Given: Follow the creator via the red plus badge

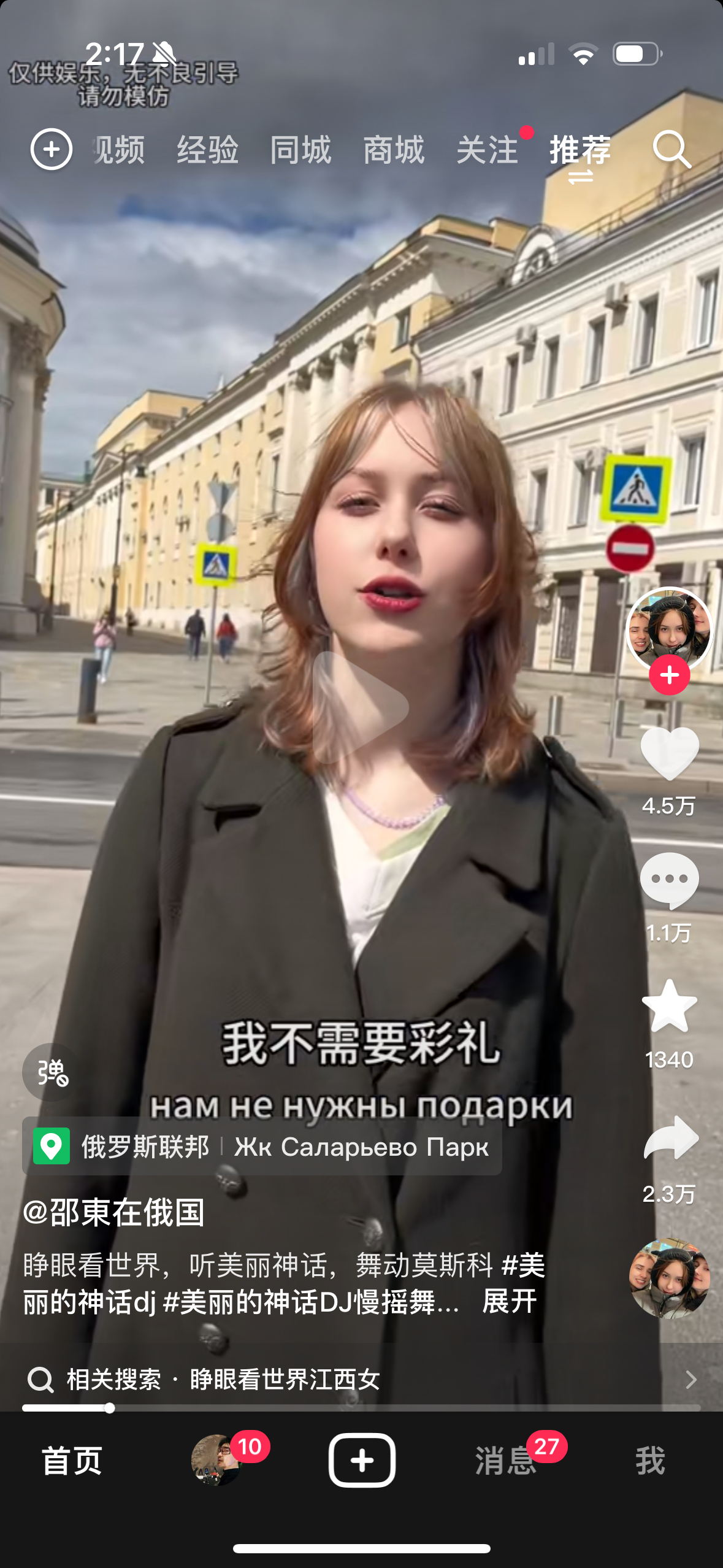Looking at the screenshot, I should 669,675.
